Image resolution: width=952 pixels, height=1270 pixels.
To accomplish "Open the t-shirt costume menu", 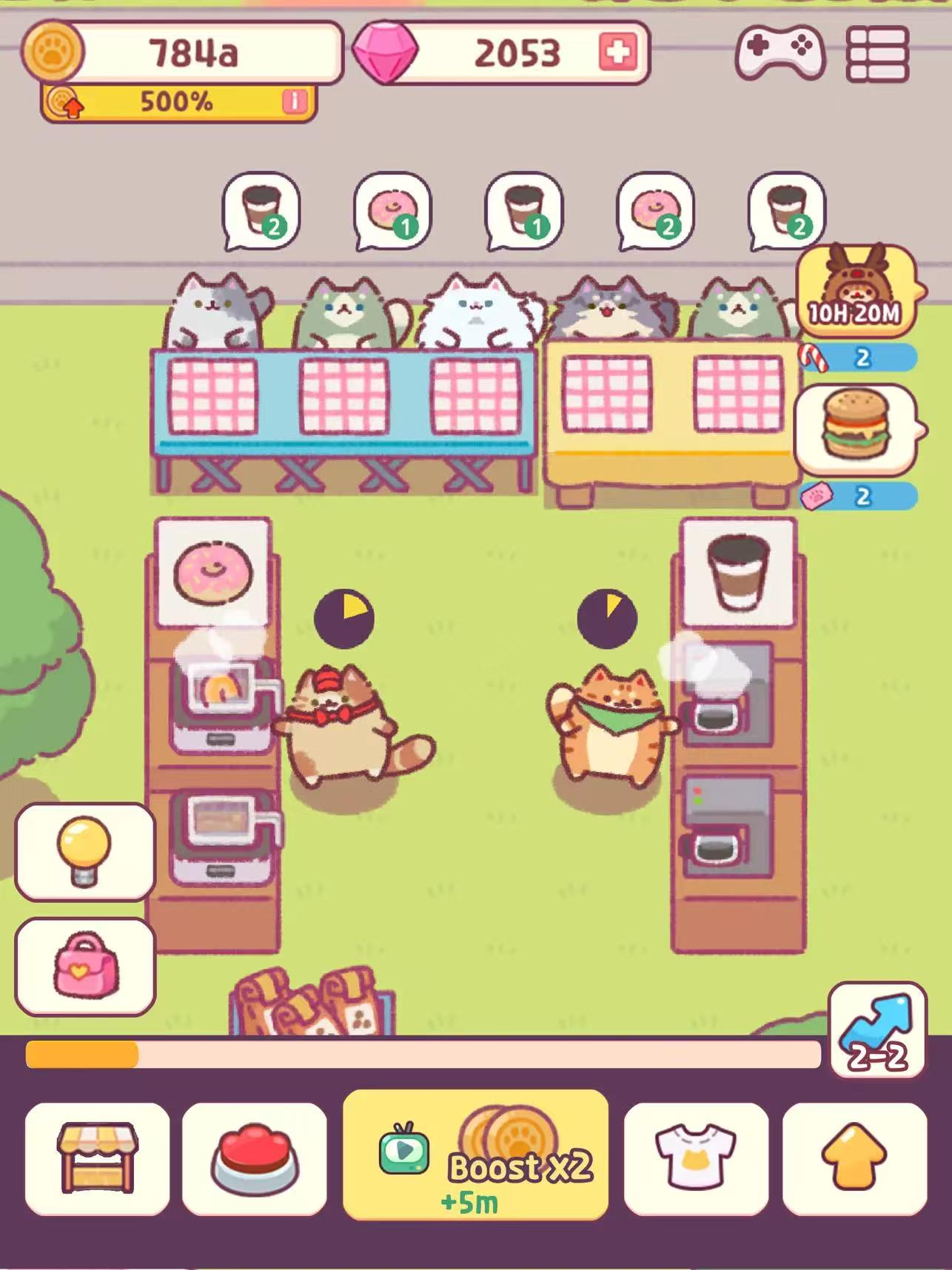I will [696, 1158].
